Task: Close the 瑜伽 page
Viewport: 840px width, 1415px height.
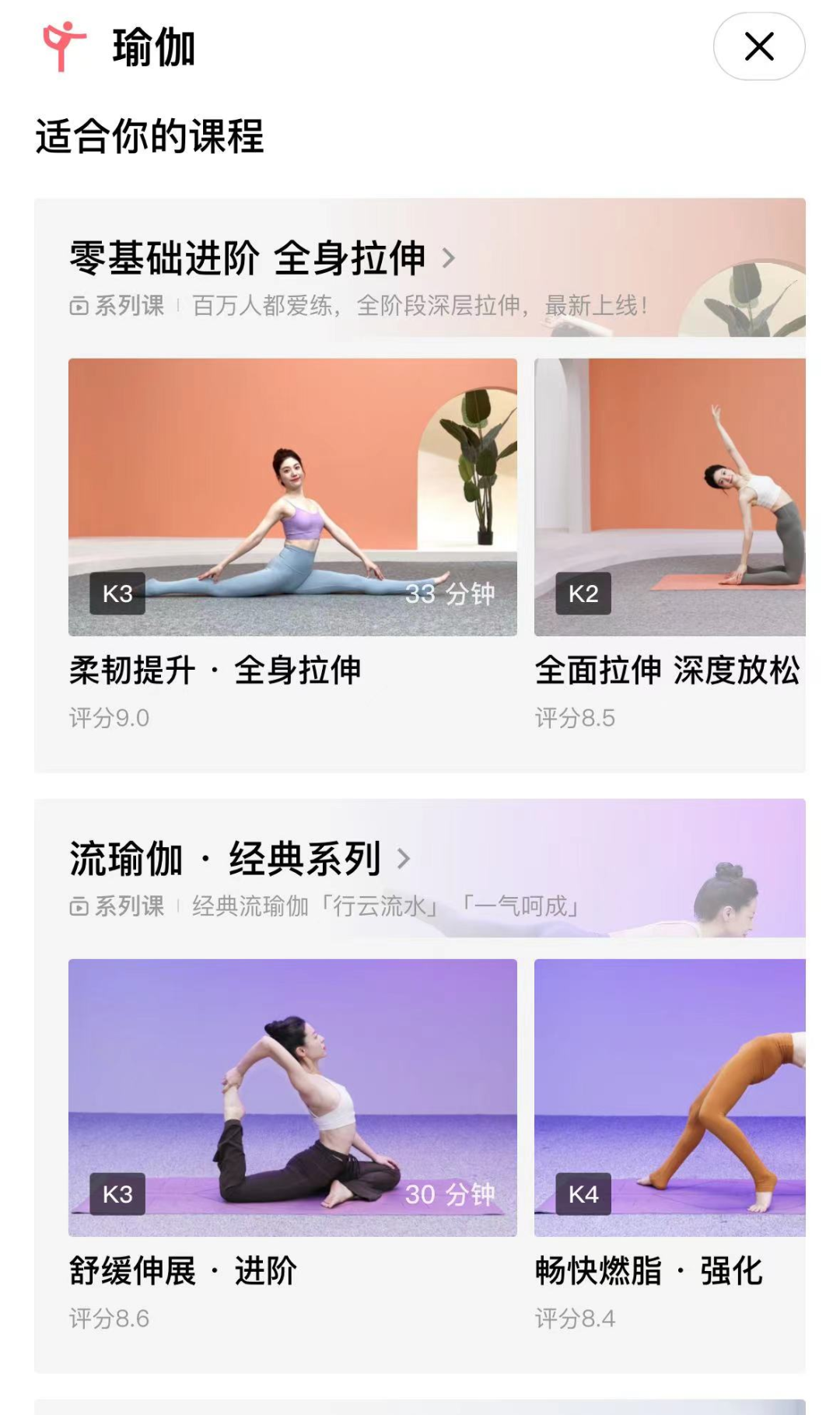Action: [x=758, y=47]
